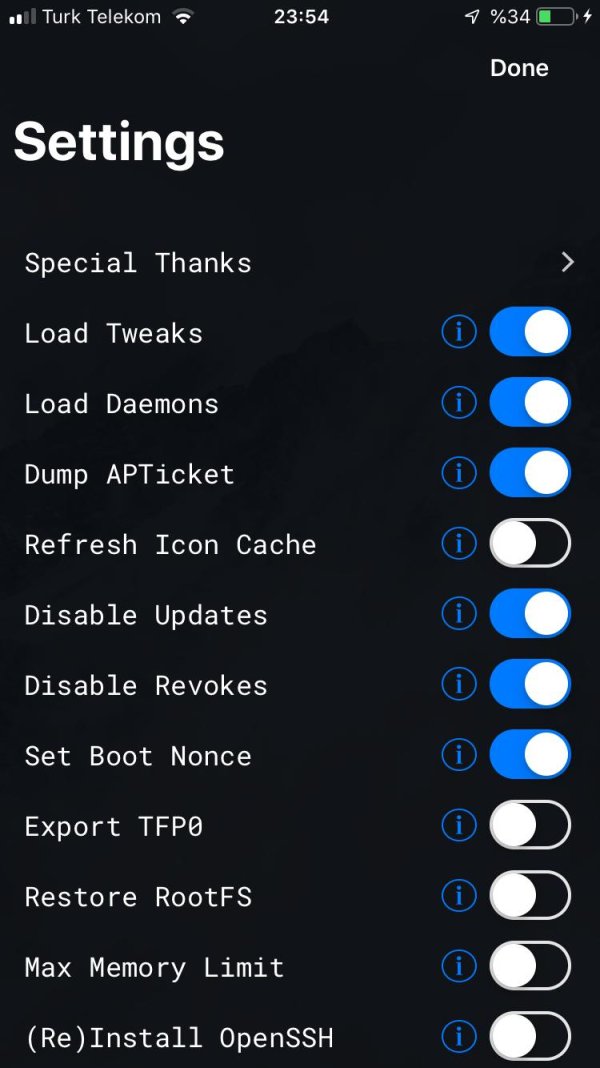Enable the Export TFP0 switch
Screen dimensions: 600x1068
click(530, 826)
